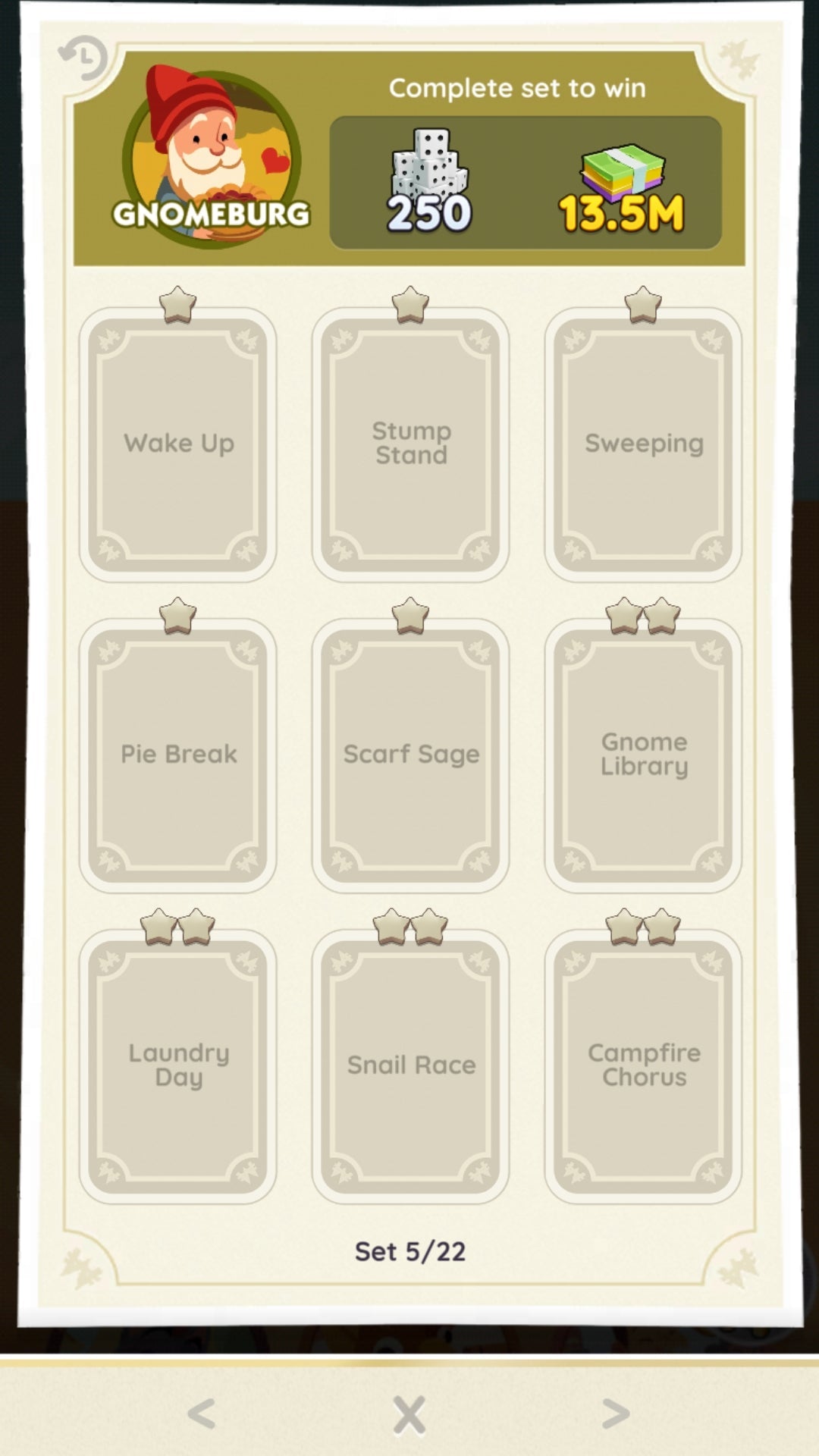Select the Gnome Library card
This screenshot has width=819, height=1456.
[x=643, y=755]
